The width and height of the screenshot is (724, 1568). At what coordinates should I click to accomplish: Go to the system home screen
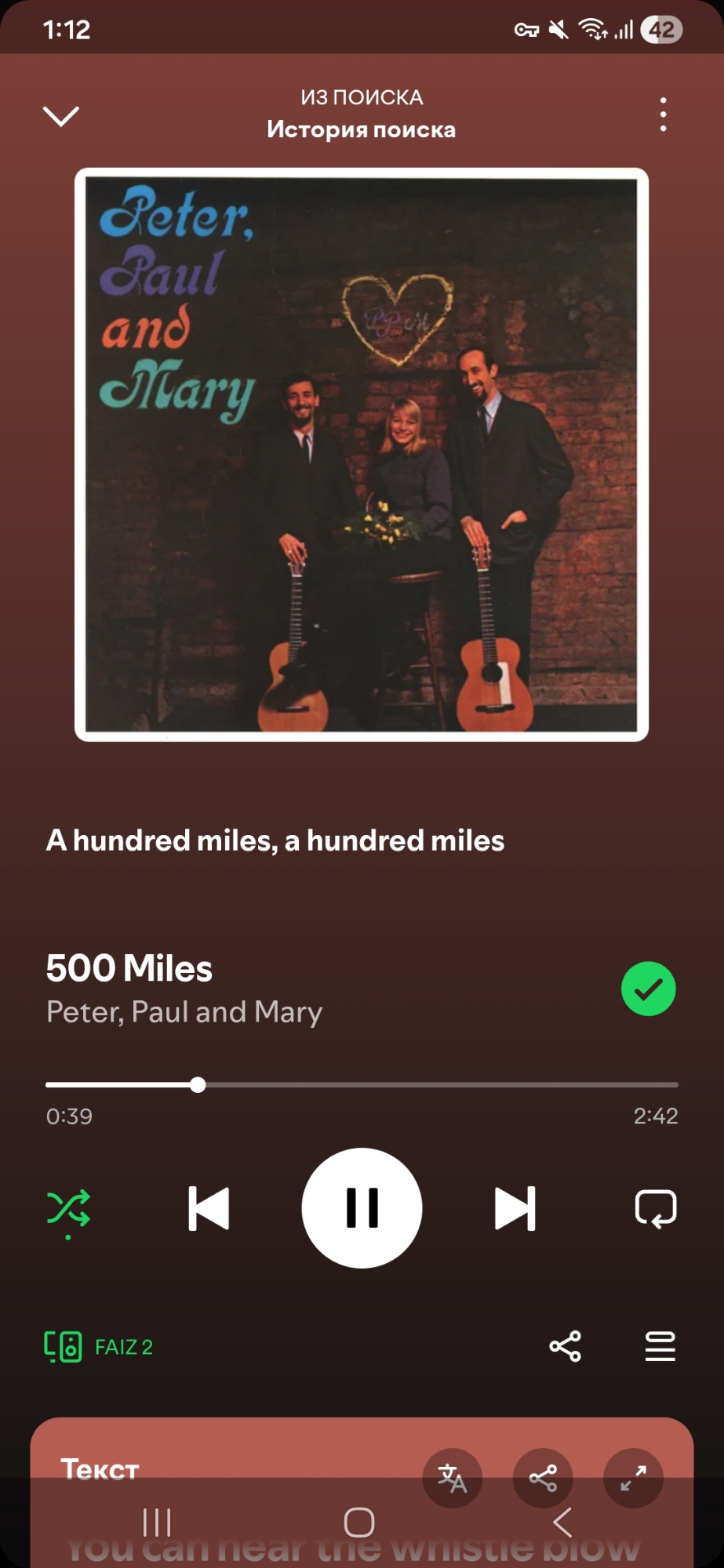(359, 1523)
